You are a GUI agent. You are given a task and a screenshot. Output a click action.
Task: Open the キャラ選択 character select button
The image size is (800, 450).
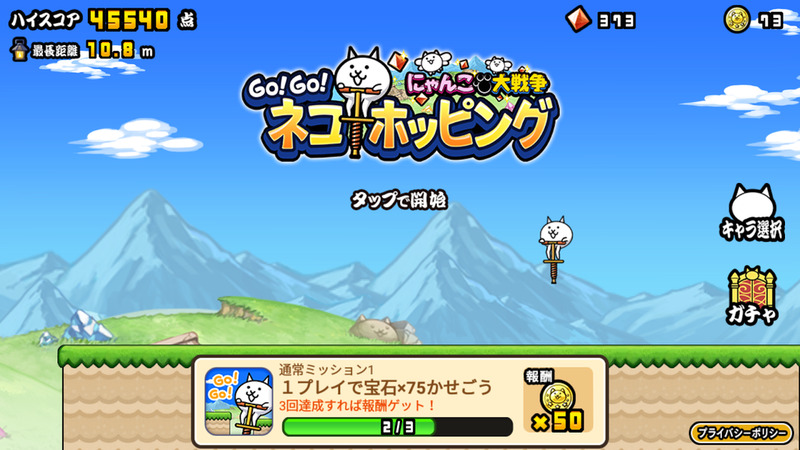pyautogui.click(x=752, y=212)
